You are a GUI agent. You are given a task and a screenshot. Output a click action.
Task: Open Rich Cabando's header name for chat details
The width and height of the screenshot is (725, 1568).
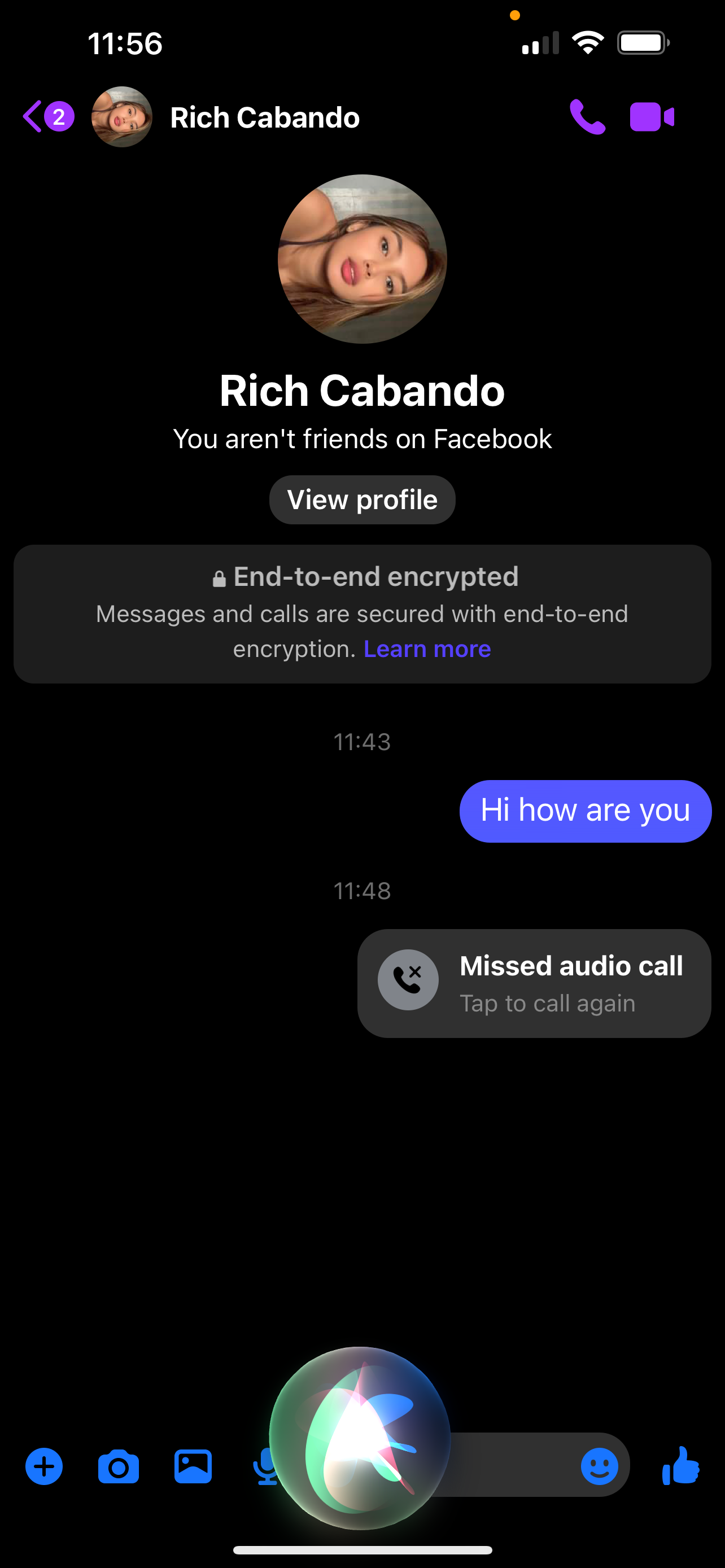[265, 117]
